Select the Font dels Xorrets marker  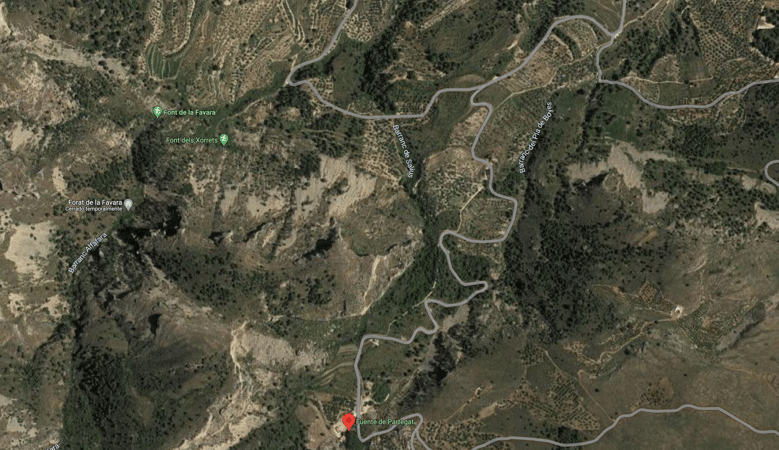224,139
